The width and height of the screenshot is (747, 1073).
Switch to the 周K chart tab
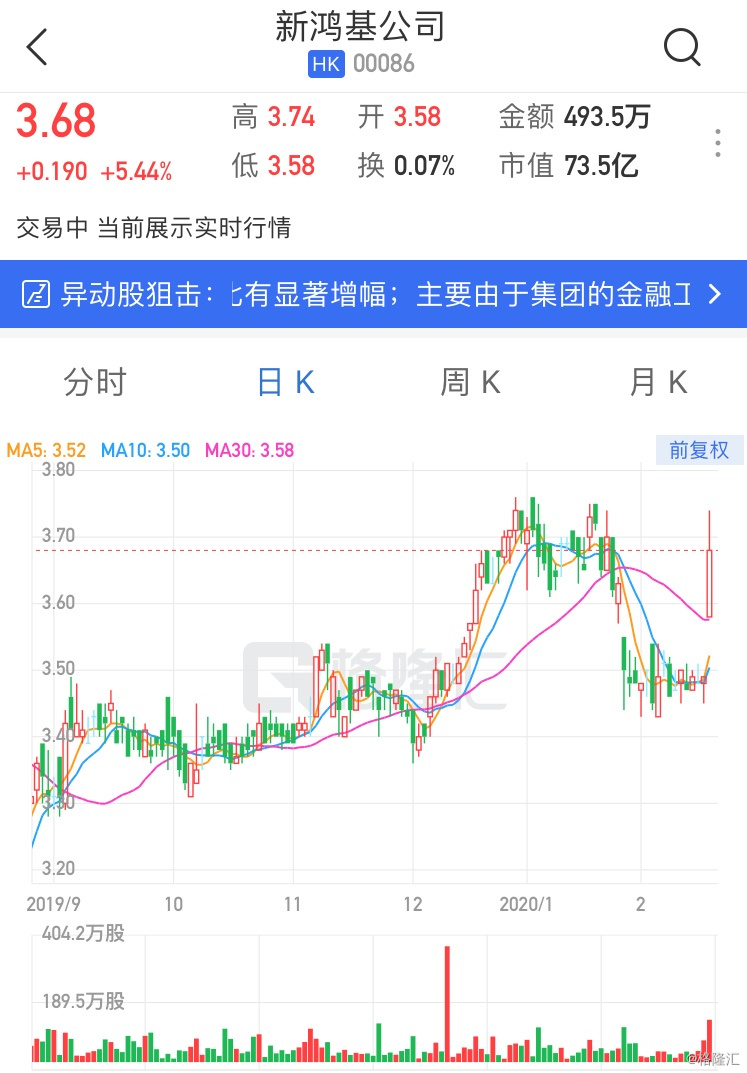coord(470,382)
